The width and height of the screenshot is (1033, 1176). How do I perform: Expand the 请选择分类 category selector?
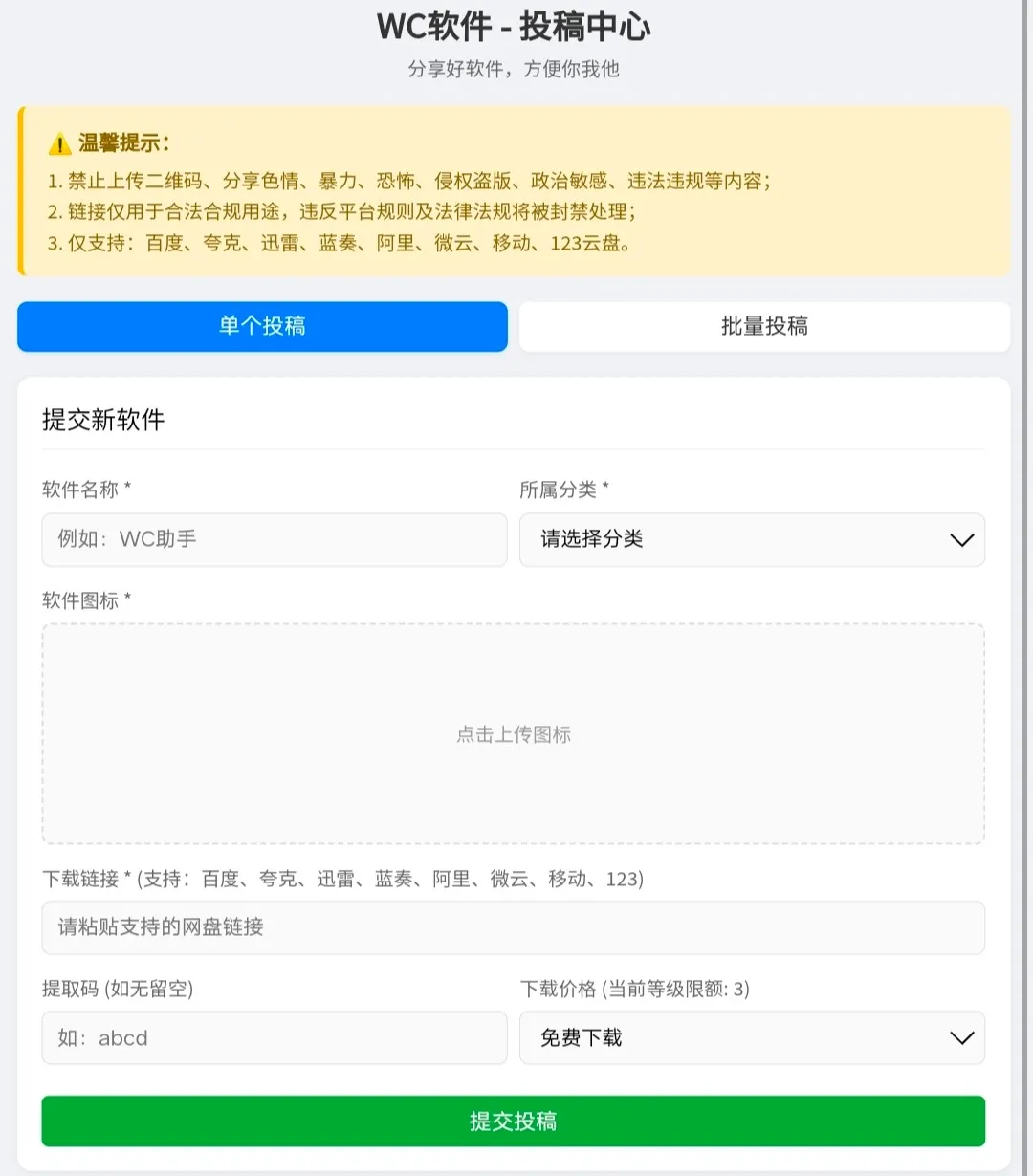click(753, 540)
